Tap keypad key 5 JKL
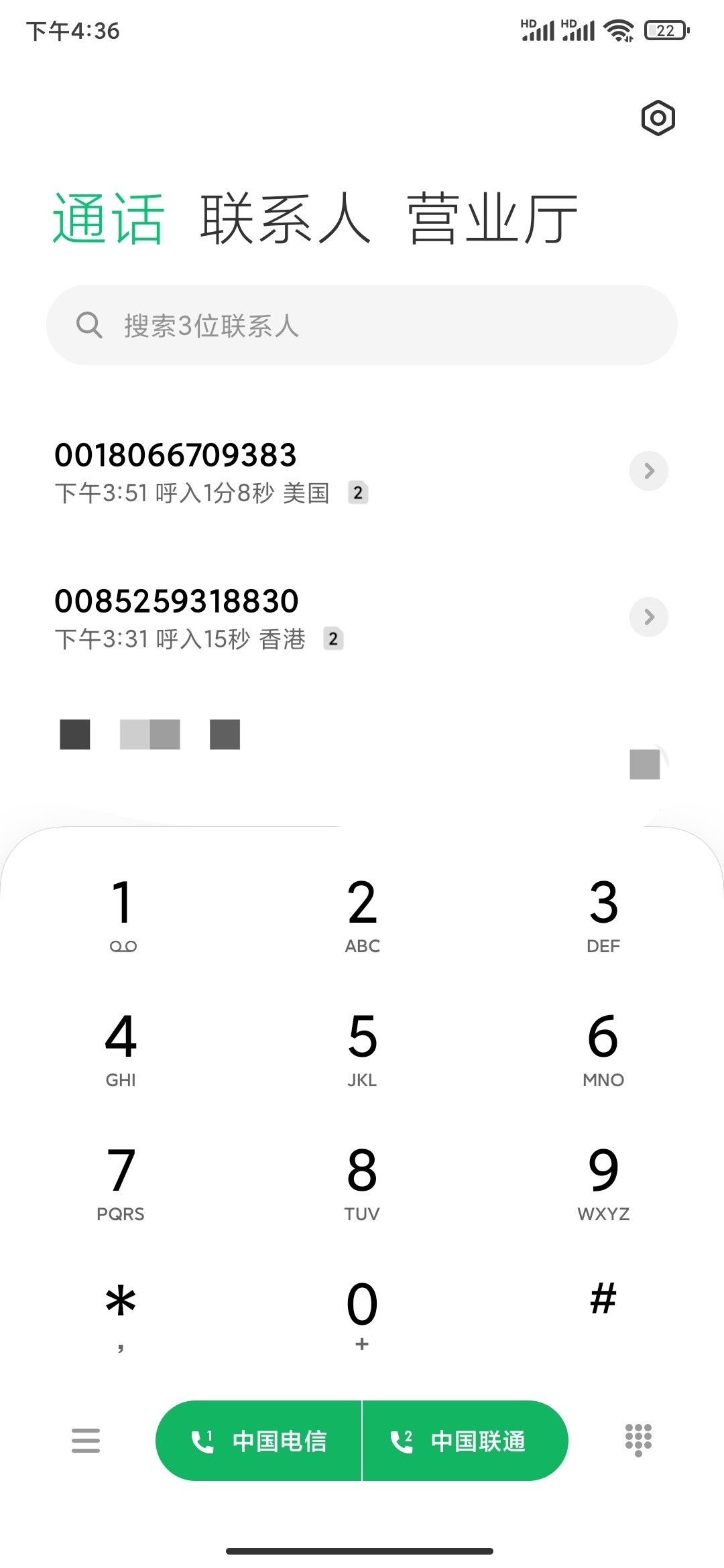This screenshot has width=724, height=1568. [x=362, y=1047]
